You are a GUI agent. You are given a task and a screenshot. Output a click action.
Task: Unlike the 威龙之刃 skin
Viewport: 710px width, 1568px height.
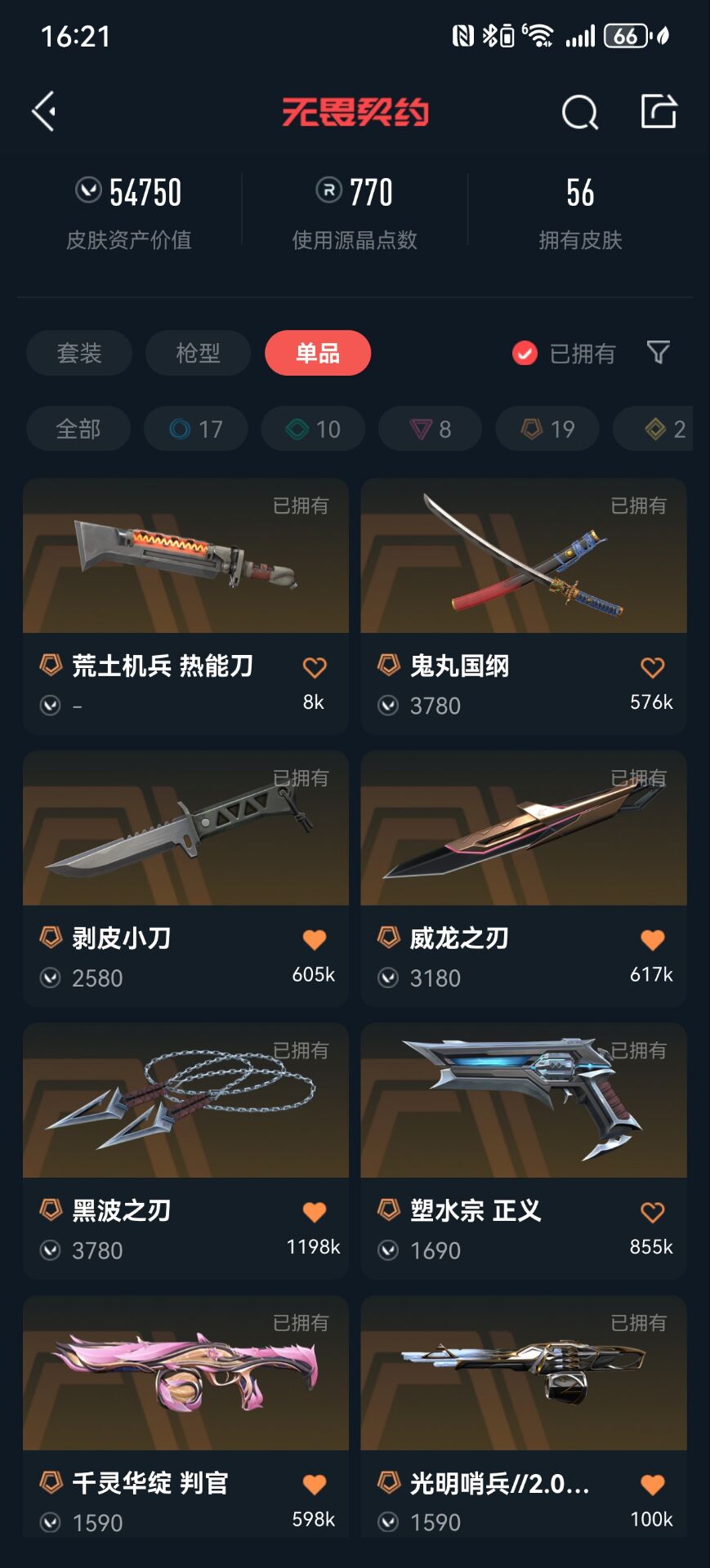pos(652,940)
